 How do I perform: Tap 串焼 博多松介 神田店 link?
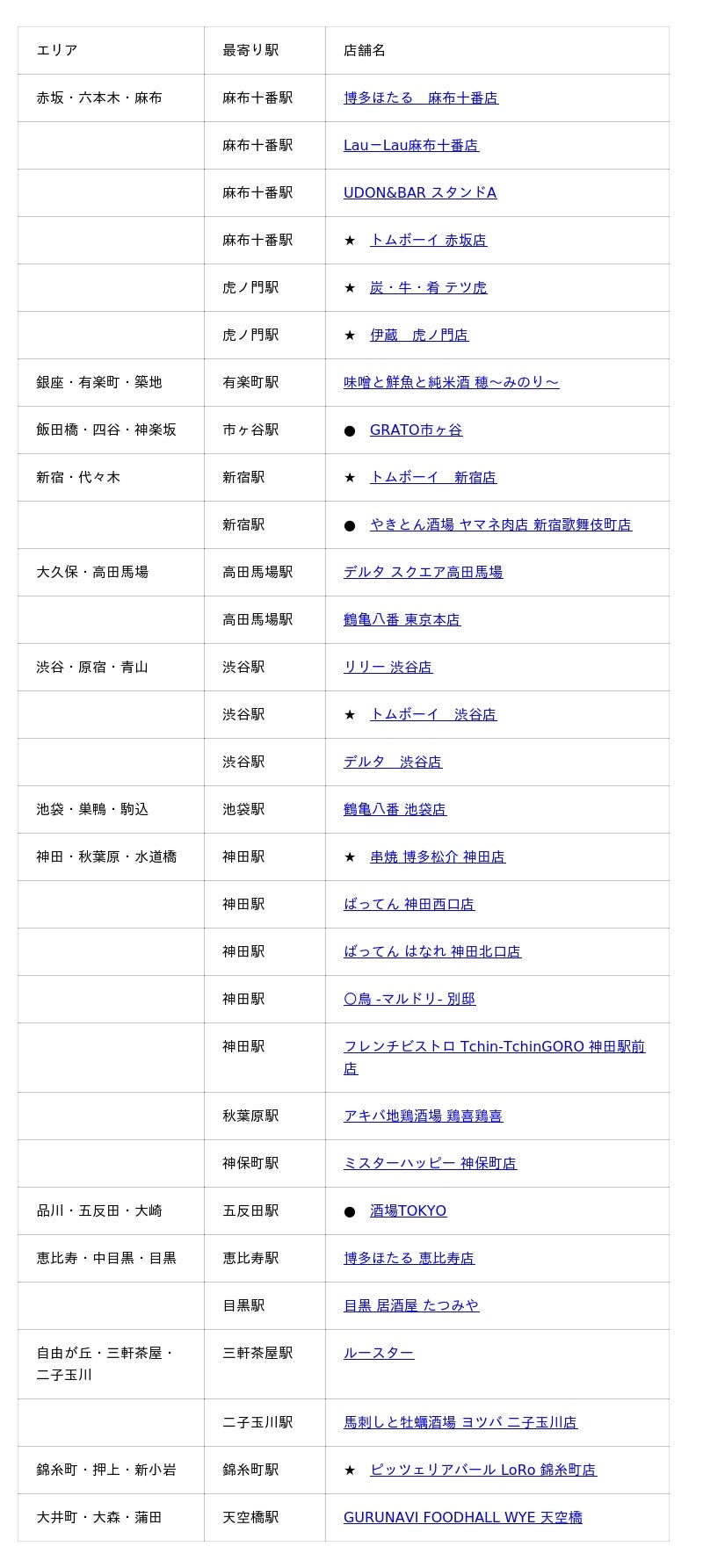tap(438, 856)
